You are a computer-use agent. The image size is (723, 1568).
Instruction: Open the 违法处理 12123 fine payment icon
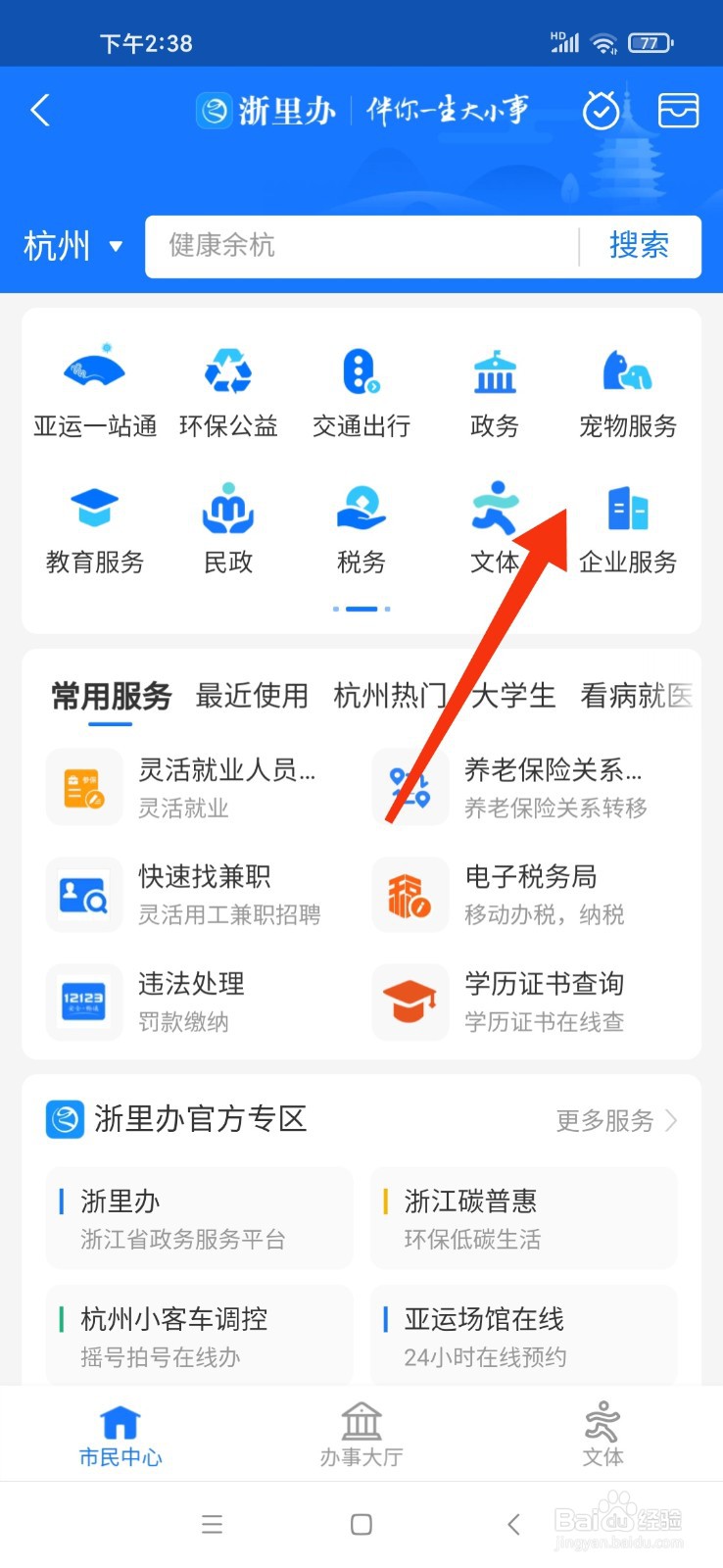click(x=191, y=1002)
